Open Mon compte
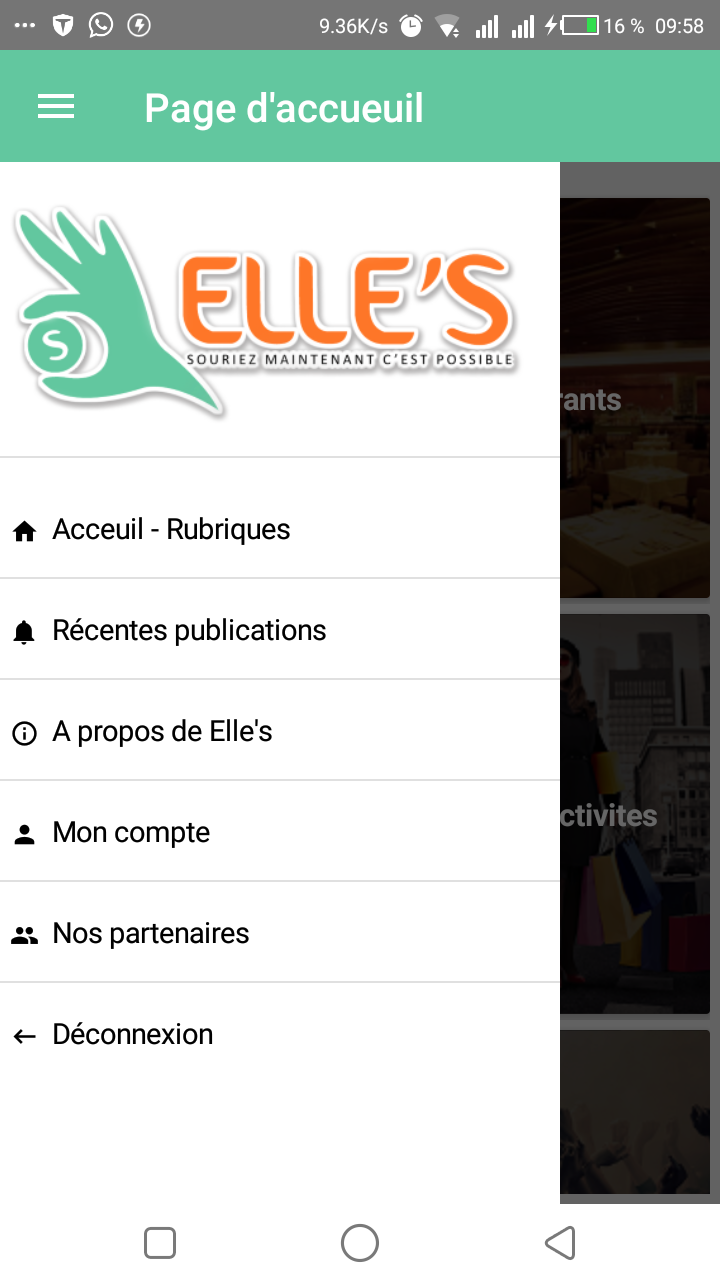Screen dimensions: 720x1280 coord(131,833)
